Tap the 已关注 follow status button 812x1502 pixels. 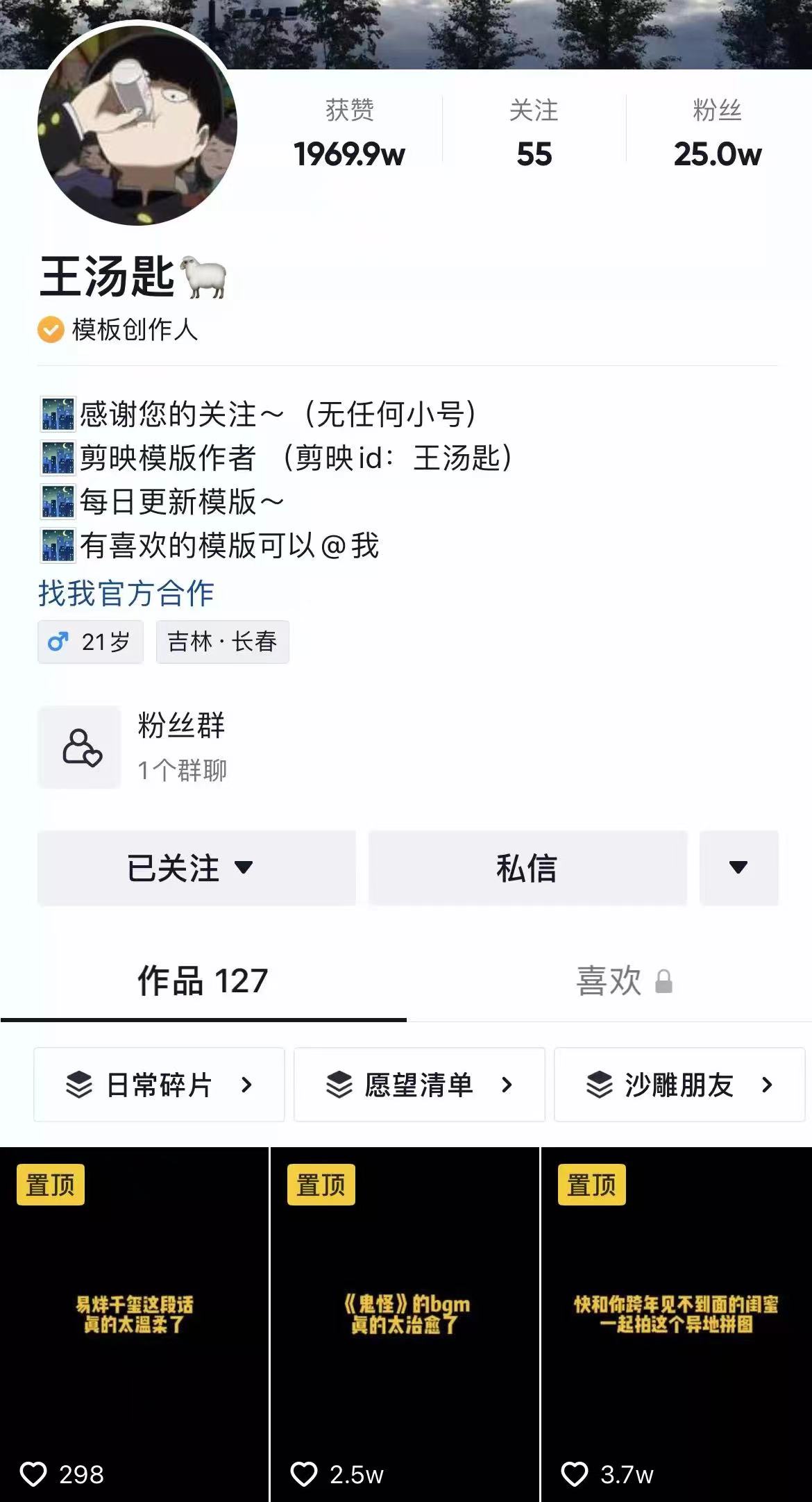196,868
